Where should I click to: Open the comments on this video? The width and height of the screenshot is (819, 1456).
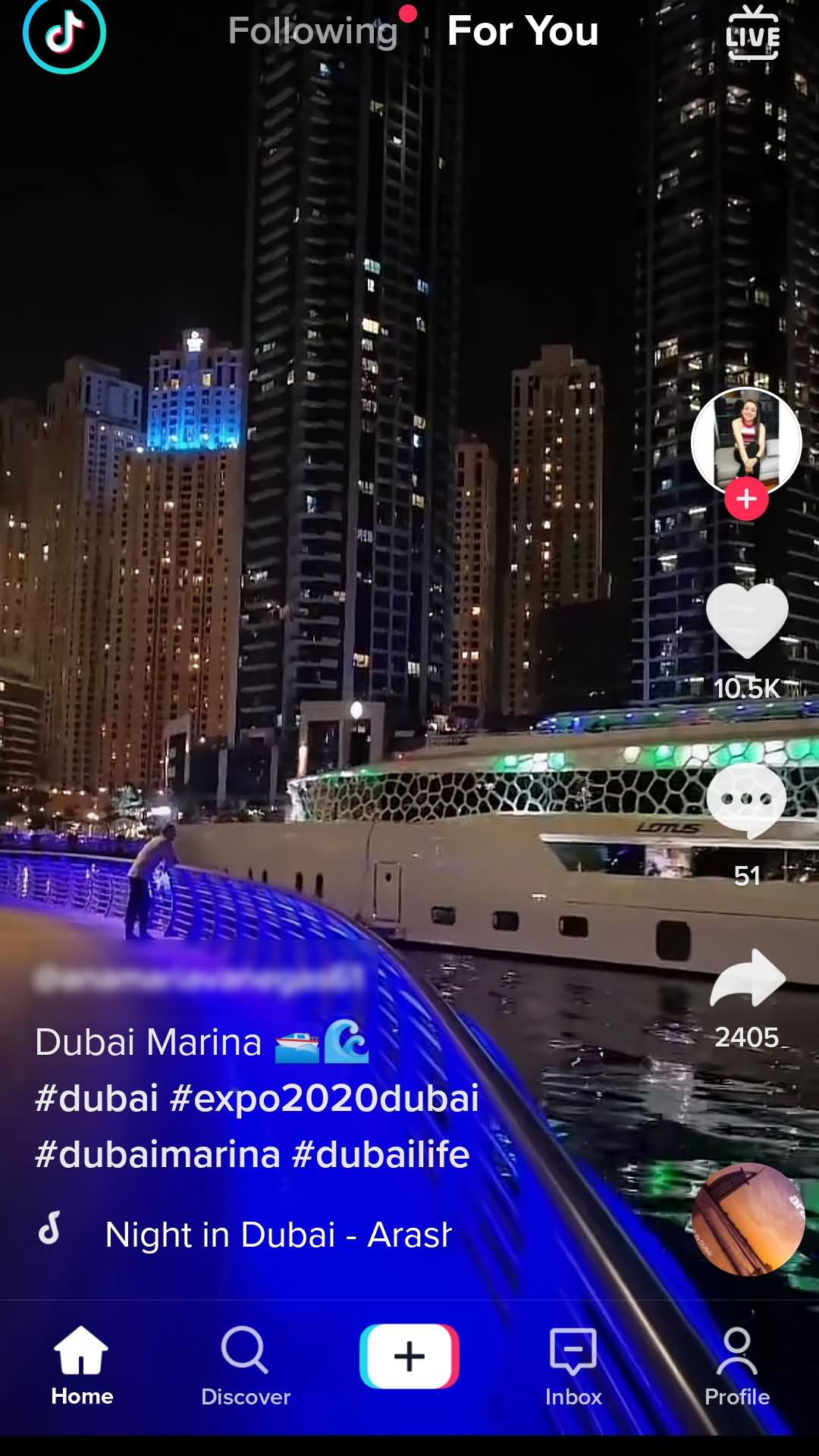tap(747, 801)
